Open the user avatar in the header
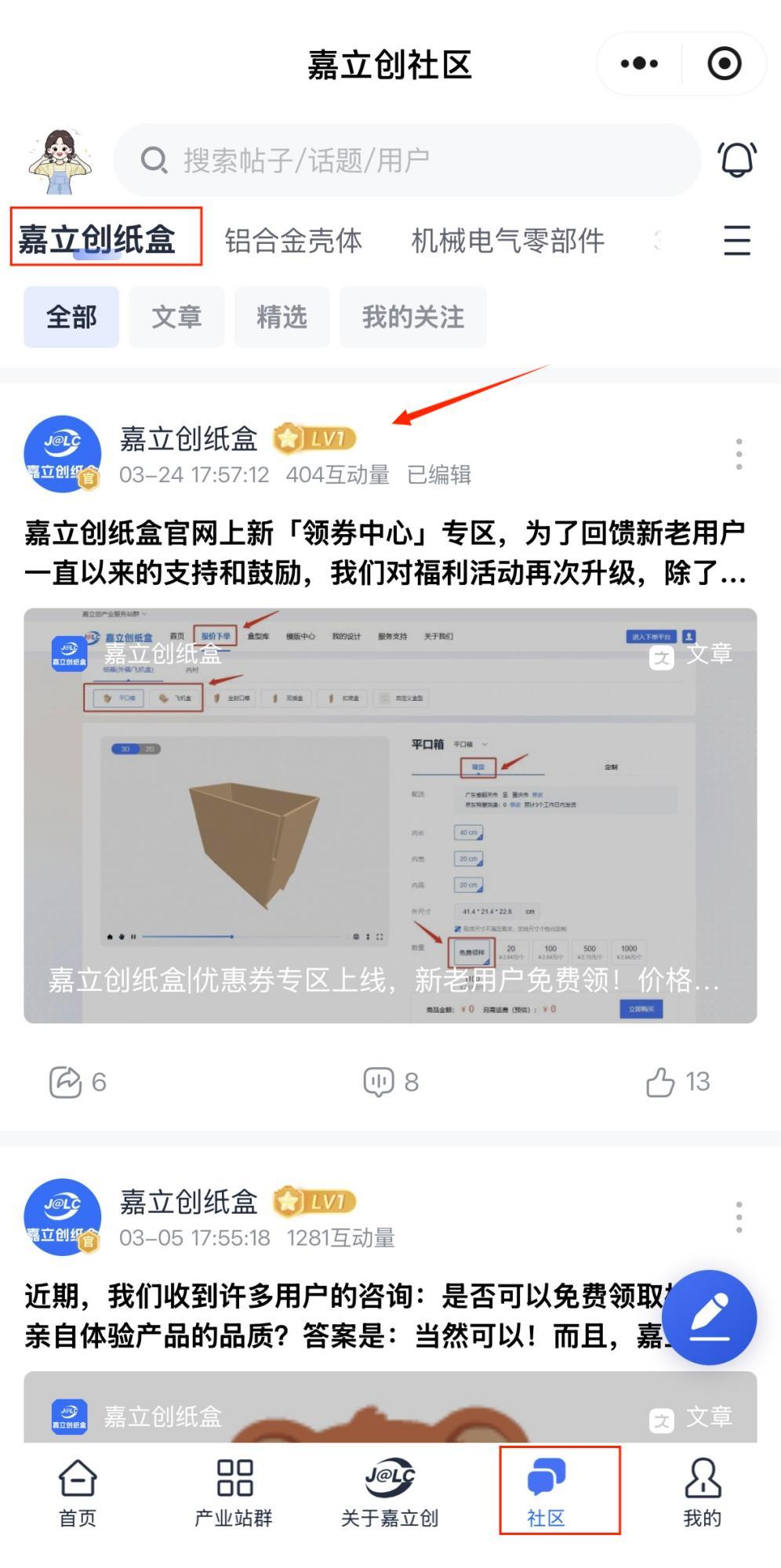 [x=60, y=162]
